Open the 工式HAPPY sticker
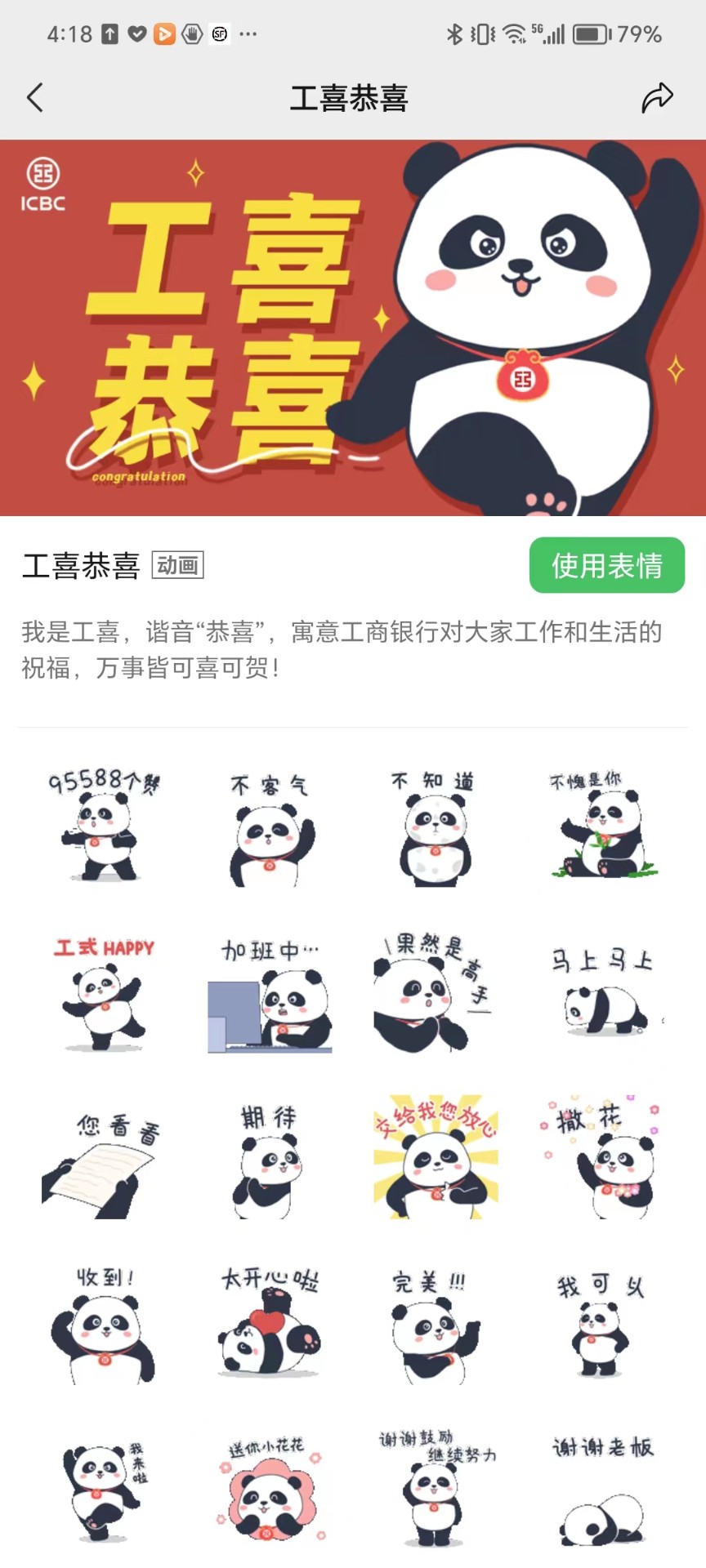This screenshot has width=706, height=1568. 103,994
